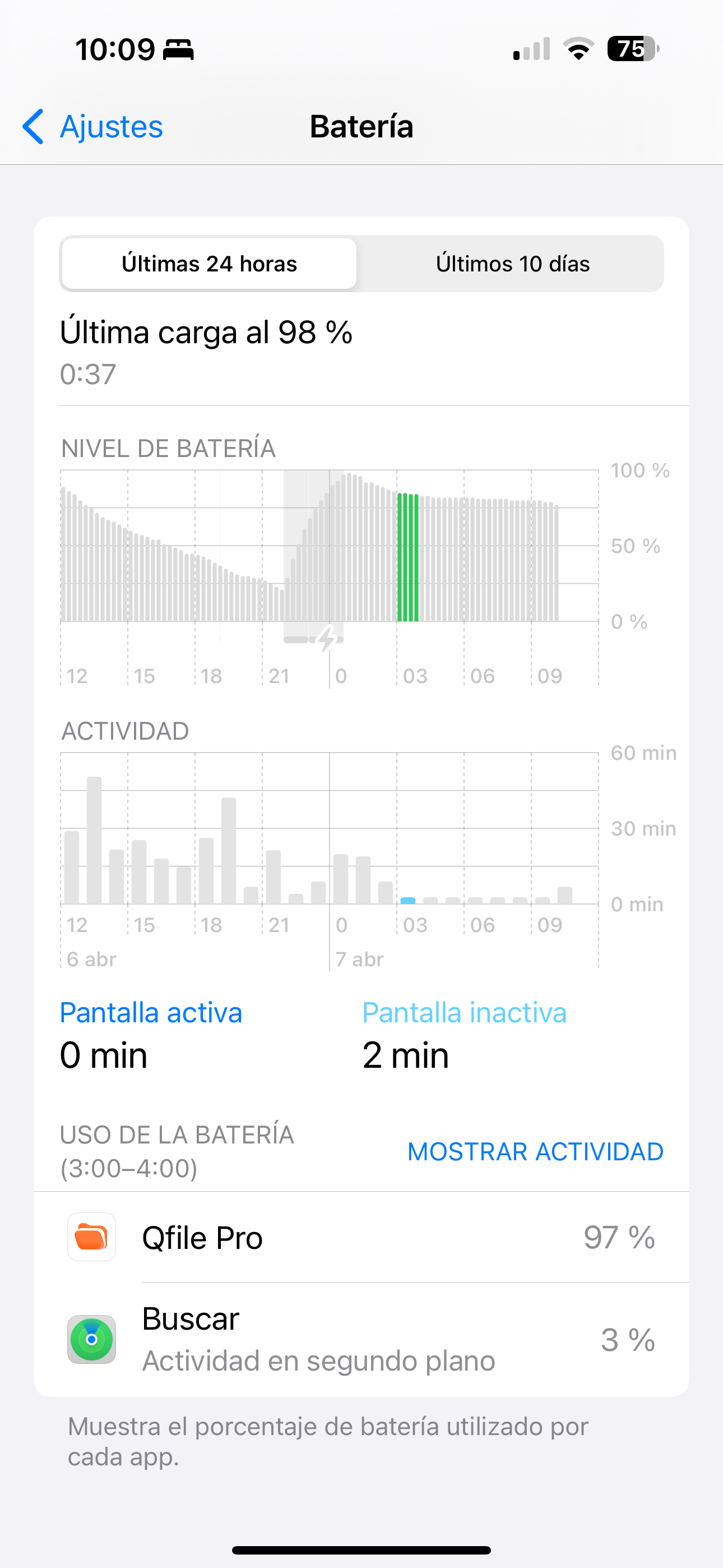Select the Últimas 24 horas tab
The image size is (723, 1568).
click(x=210, y=264)
